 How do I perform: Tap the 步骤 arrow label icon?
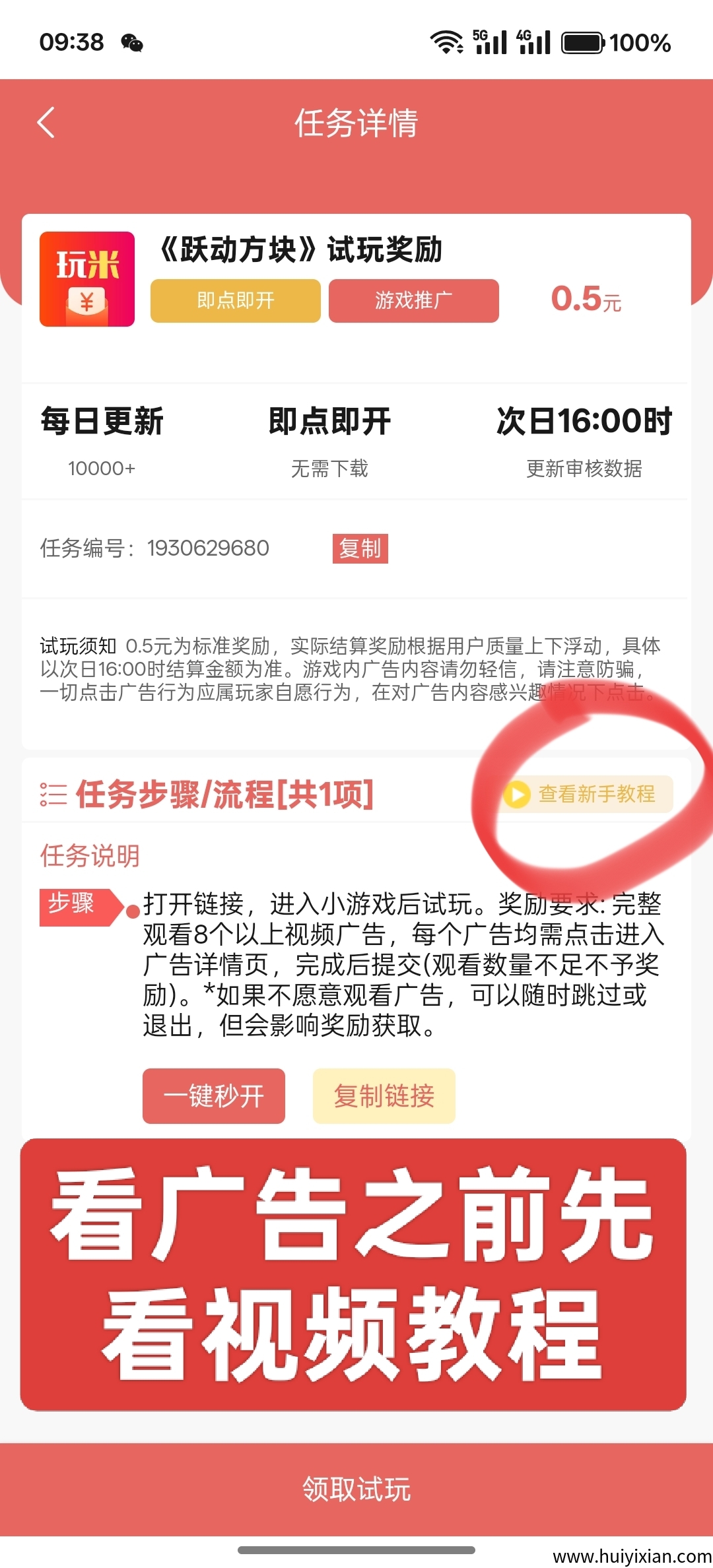tap(83, 905)
